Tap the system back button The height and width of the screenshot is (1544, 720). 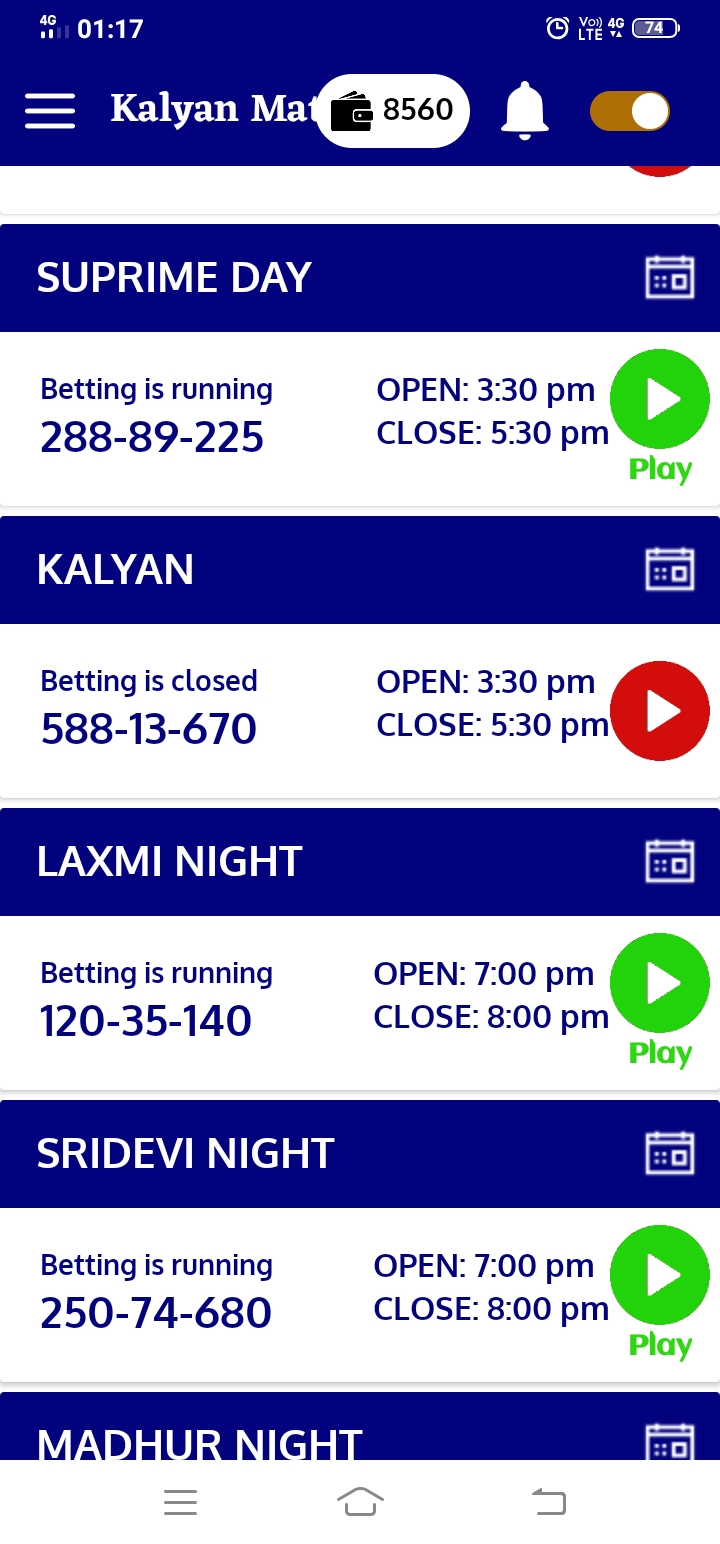(x=548, y=1501)
